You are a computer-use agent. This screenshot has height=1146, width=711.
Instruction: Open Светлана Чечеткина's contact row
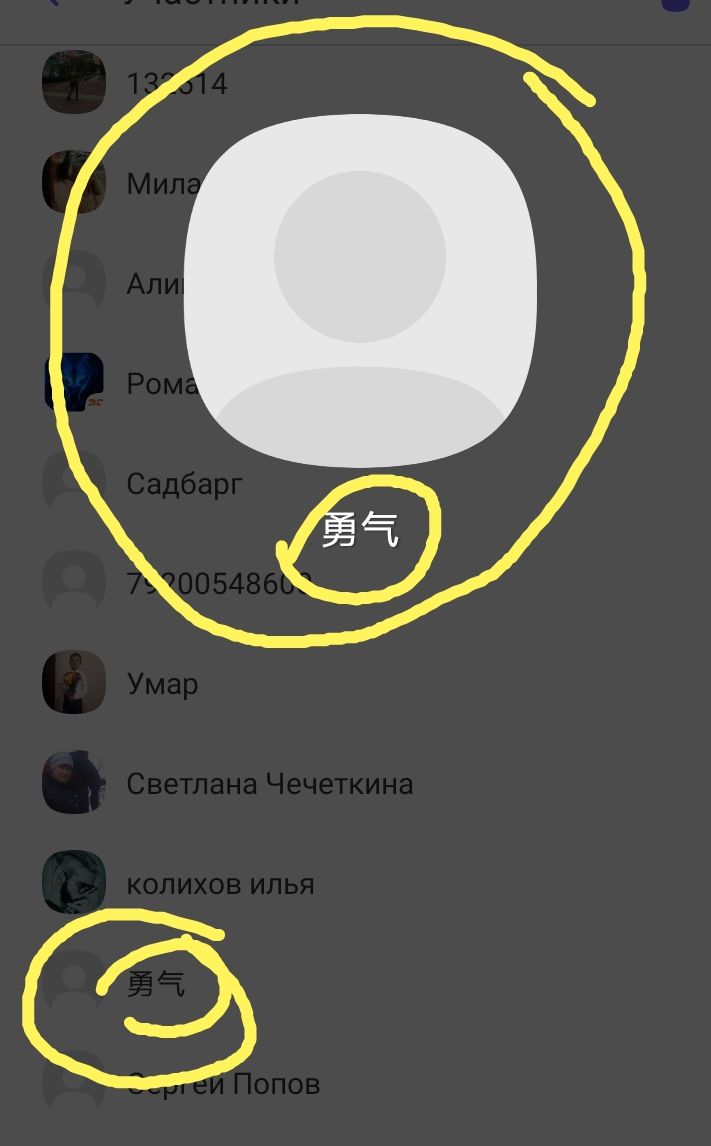(269, 784)
